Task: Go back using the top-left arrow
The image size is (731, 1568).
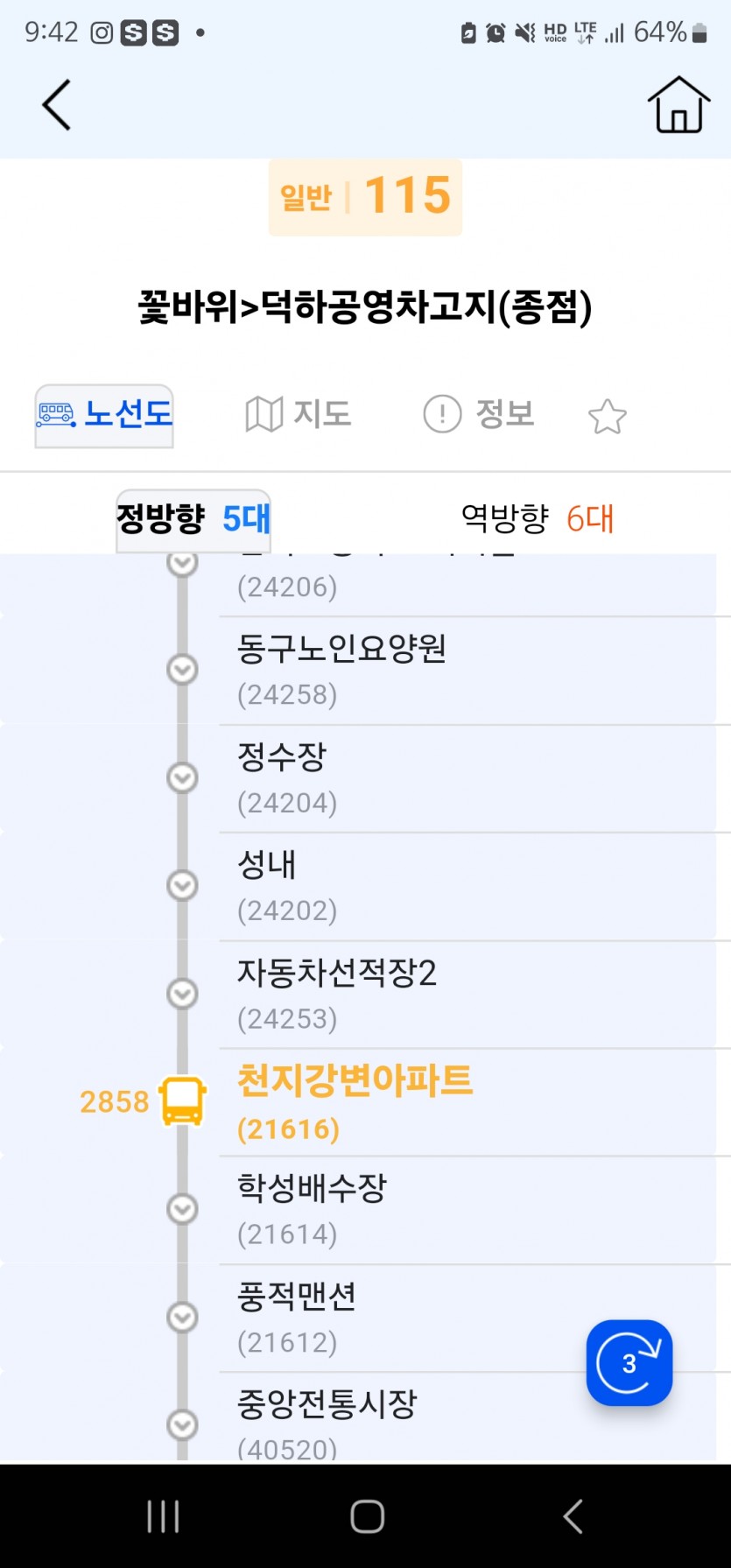Action: click(57, 105)
